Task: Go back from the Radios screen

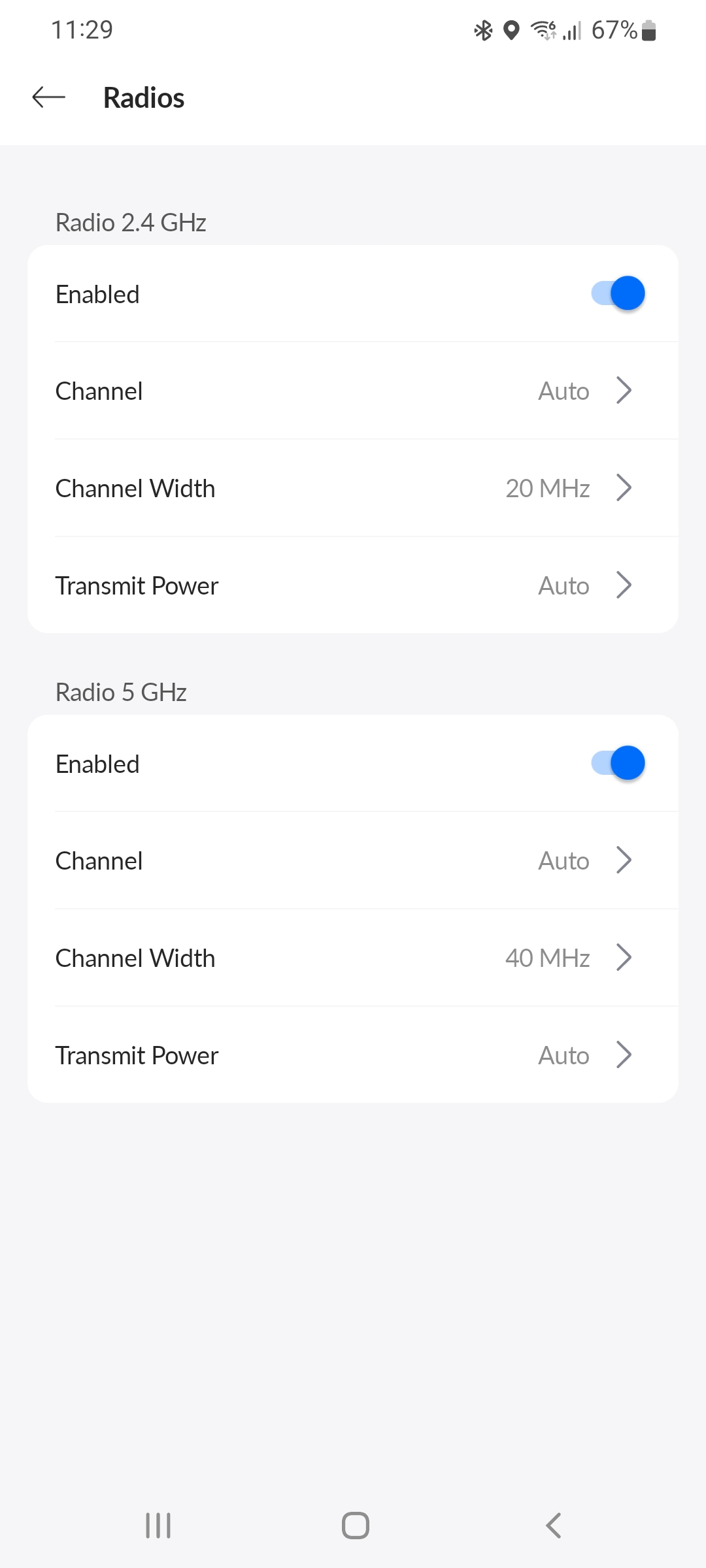Action: click(49, 97)
